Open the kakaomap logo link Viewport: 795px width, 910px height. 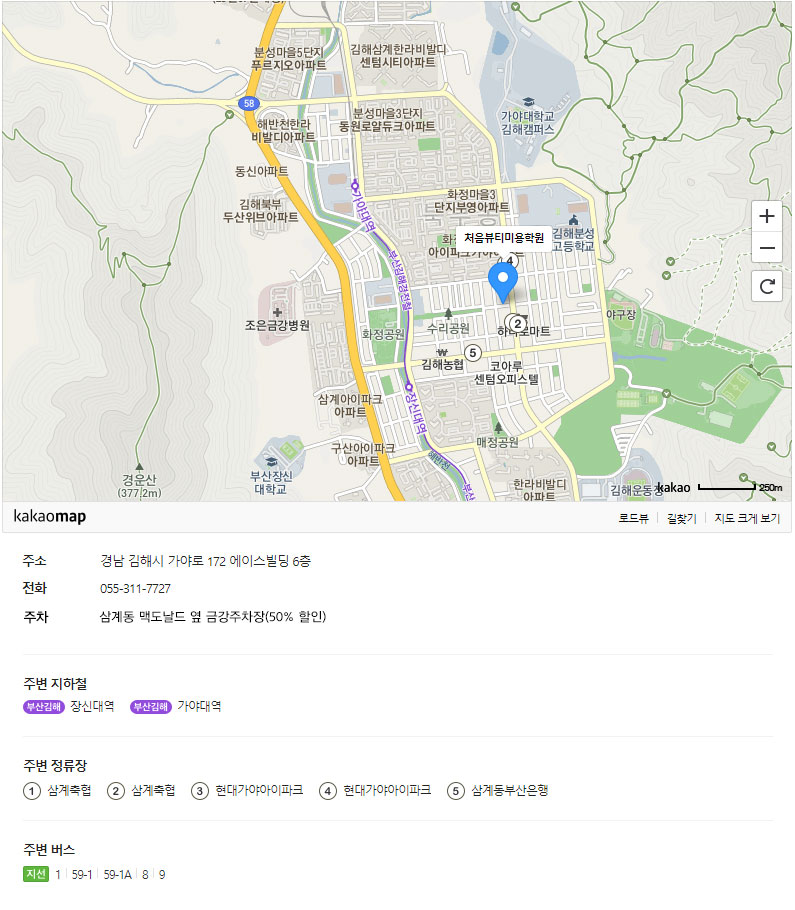50,517
